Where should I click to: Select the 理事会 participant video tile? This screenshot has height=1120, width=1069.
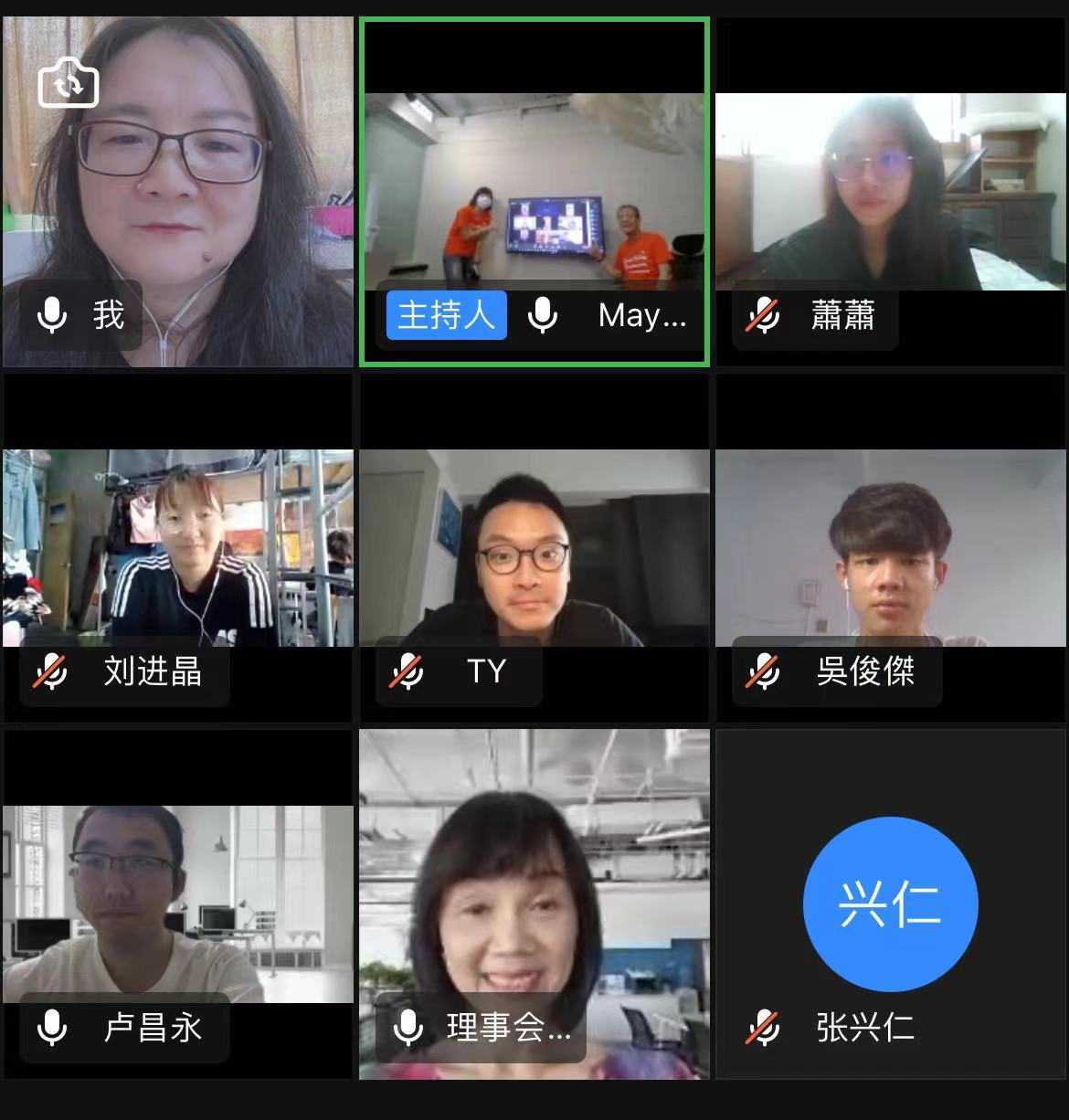point(534,904)
